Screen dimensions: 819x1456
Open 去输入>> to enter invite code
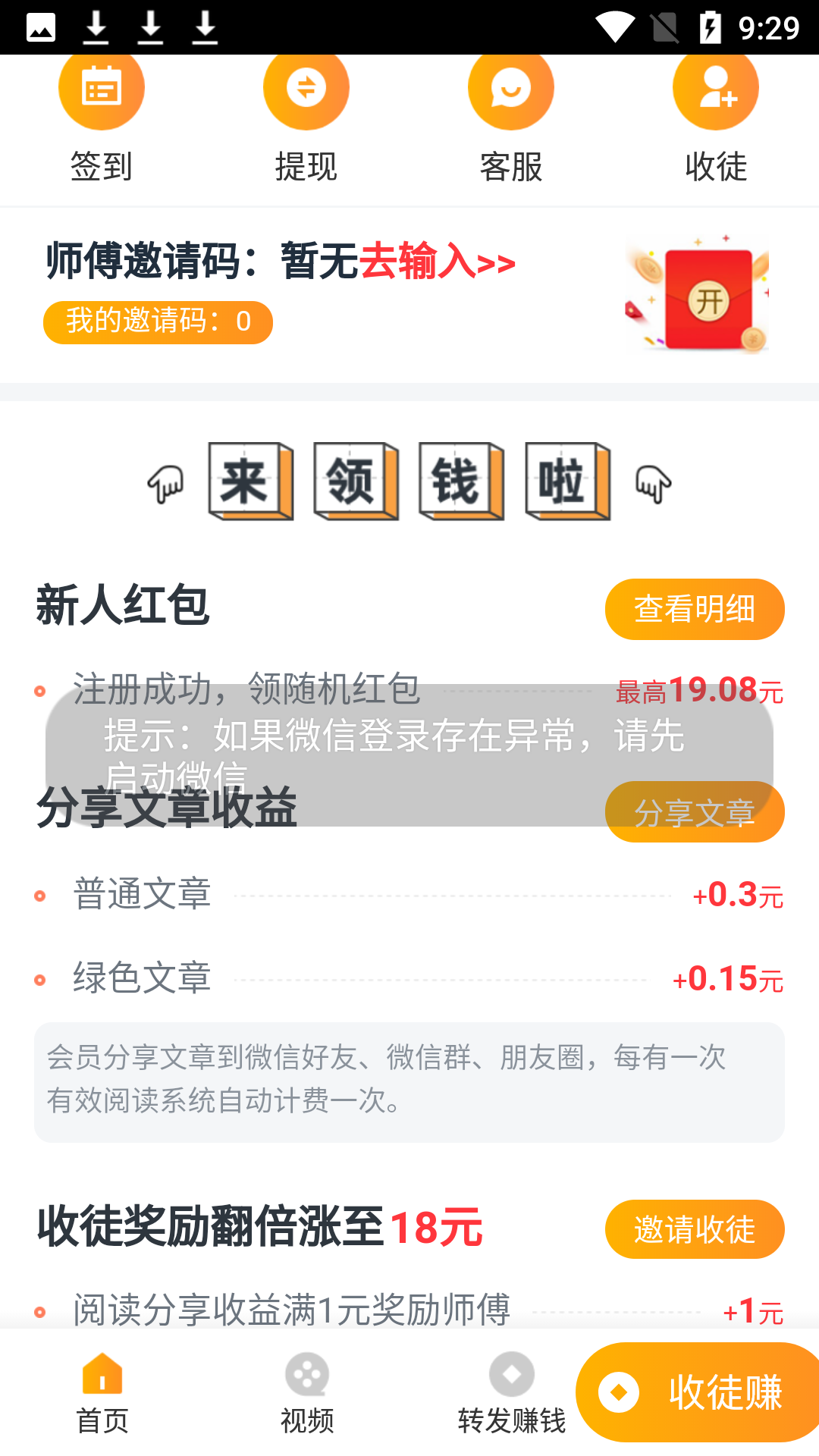coord(438,262)
